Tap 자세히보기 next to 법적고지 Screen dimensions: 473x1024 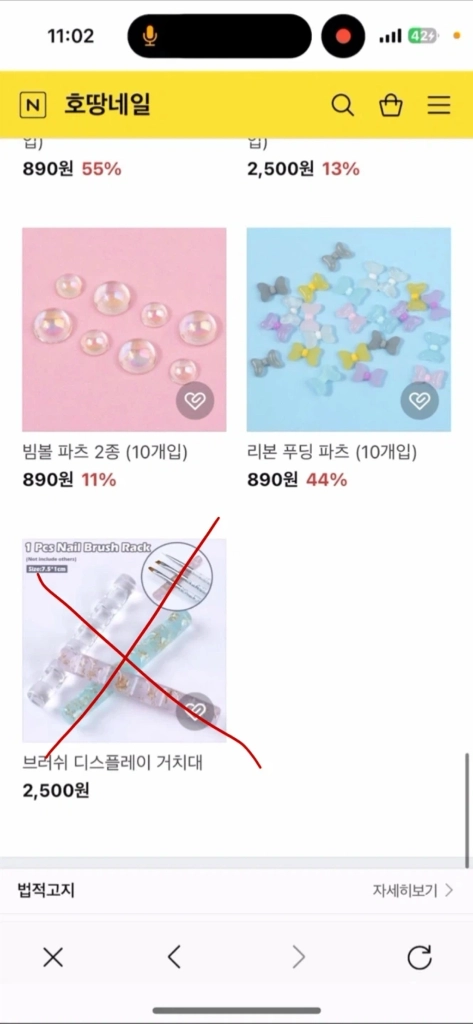click(x=413, y=889)
